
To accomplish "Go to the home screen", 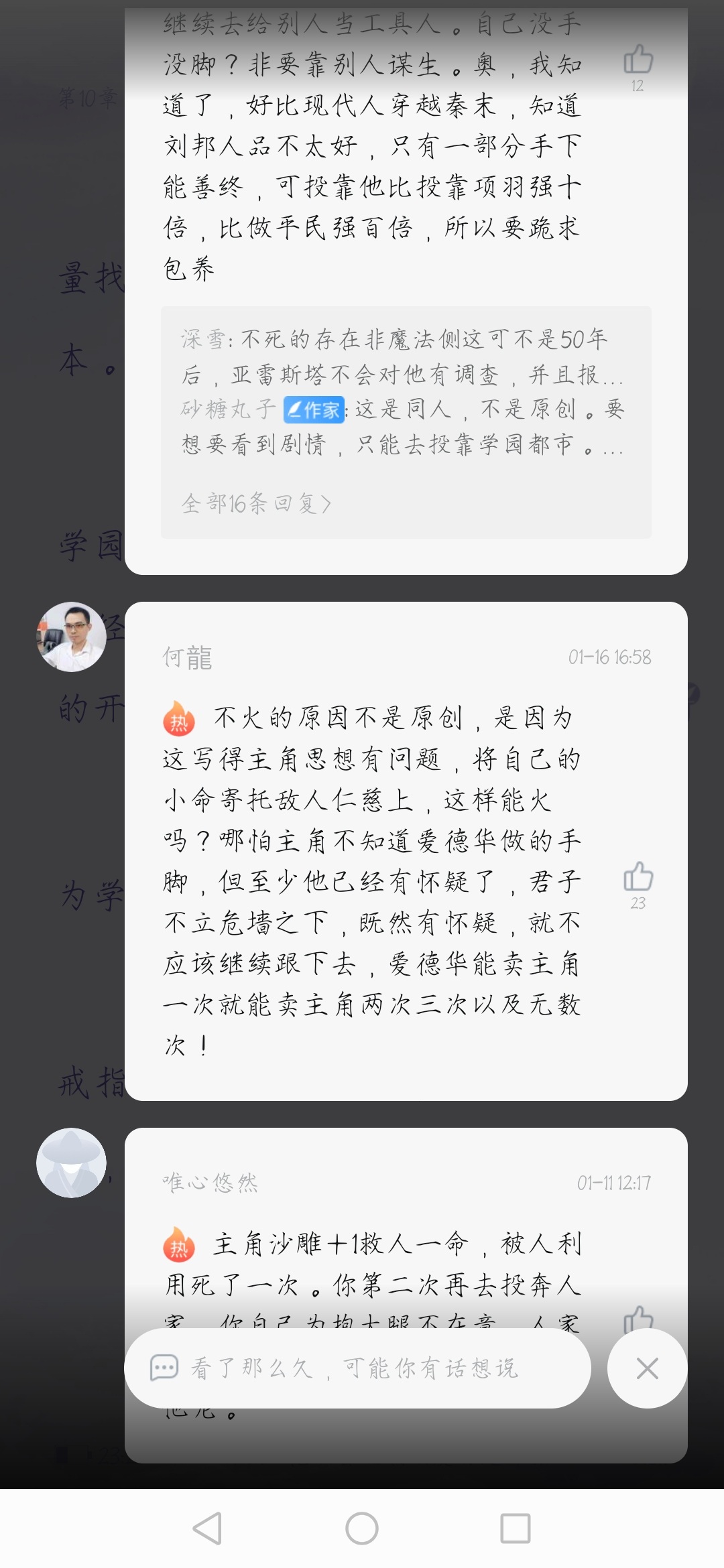I will coord(362,1528).
